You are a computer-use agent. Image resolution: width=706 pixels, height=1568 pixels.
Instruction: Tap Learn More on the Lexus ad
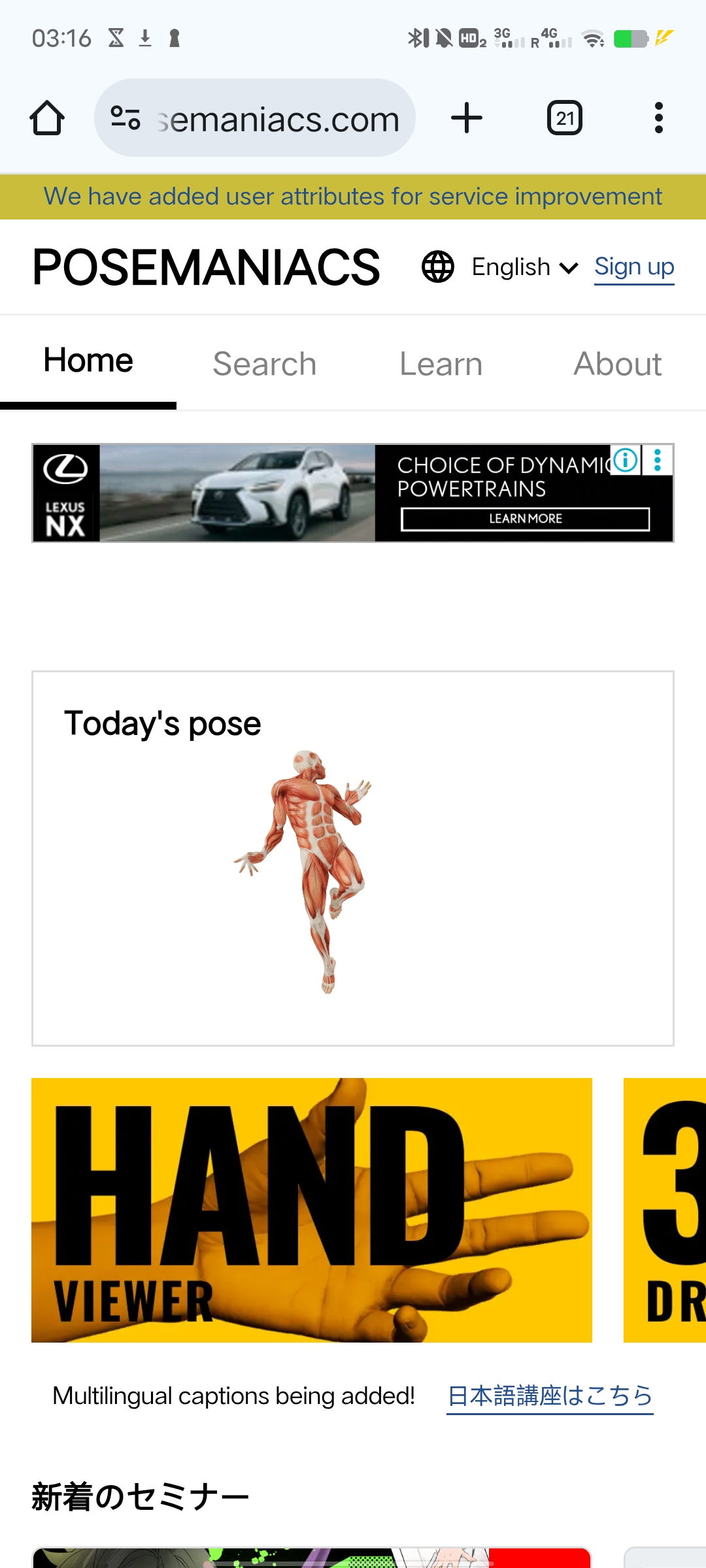point(525,519)
